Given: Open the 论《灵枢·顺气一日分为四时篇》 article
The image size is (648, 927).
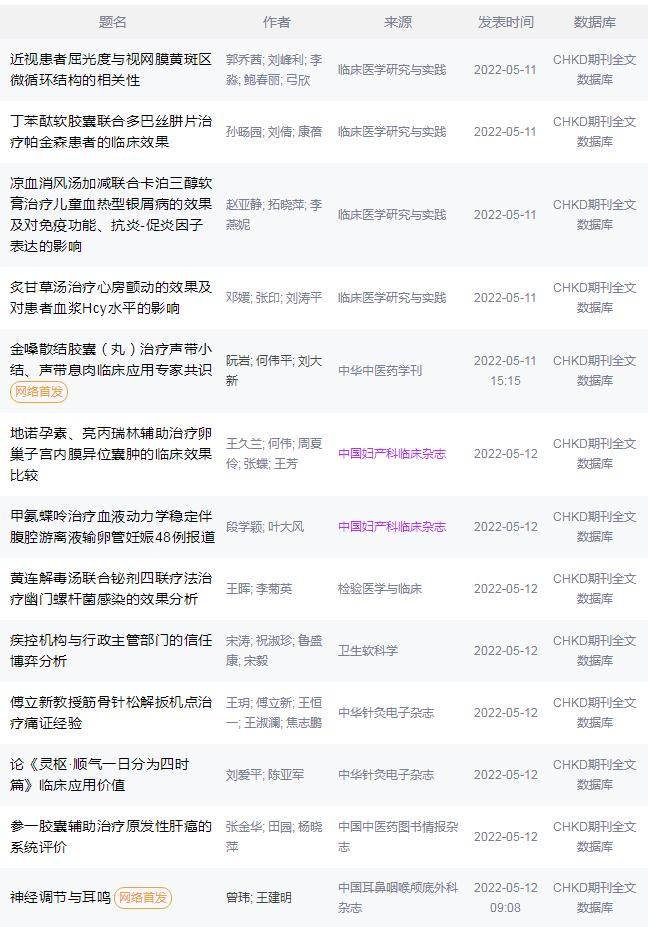Looking at the screenshot, I should point(100,774).
